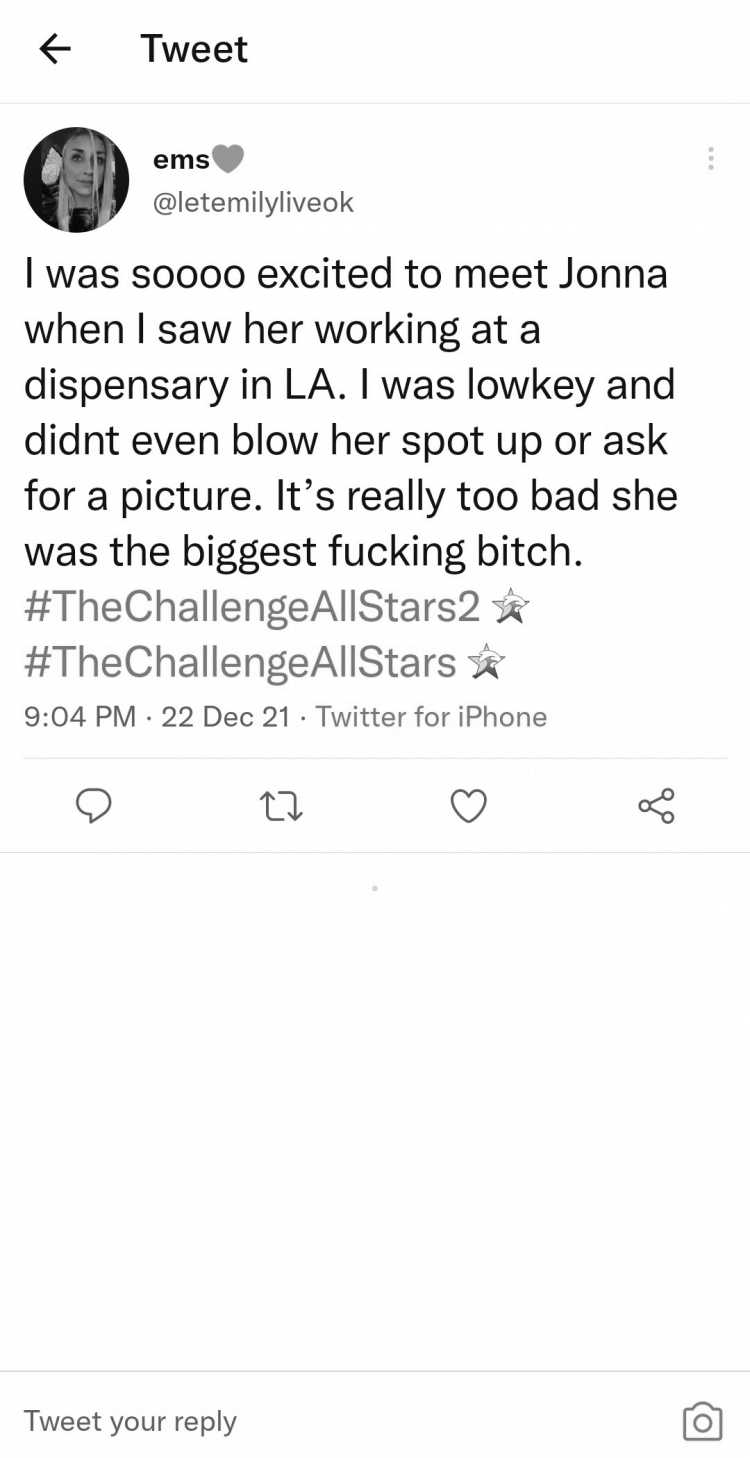Viewport: 750px width, 1458px height.
Task: Open the @letemilyliveok profile handle
Action: [253, 202]
